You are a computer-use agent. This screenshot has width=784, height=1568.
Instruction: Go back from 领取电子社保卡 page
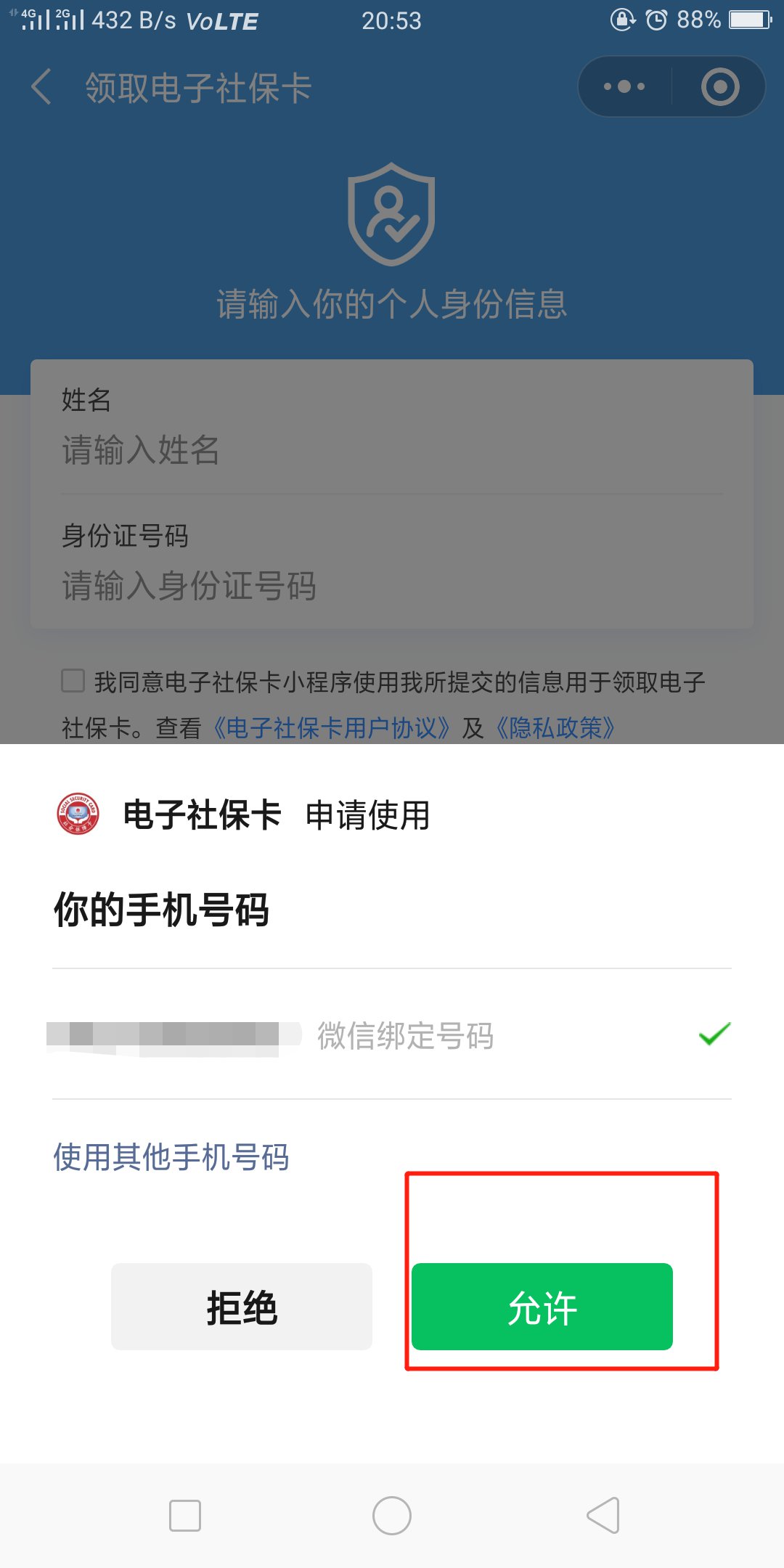42,87
